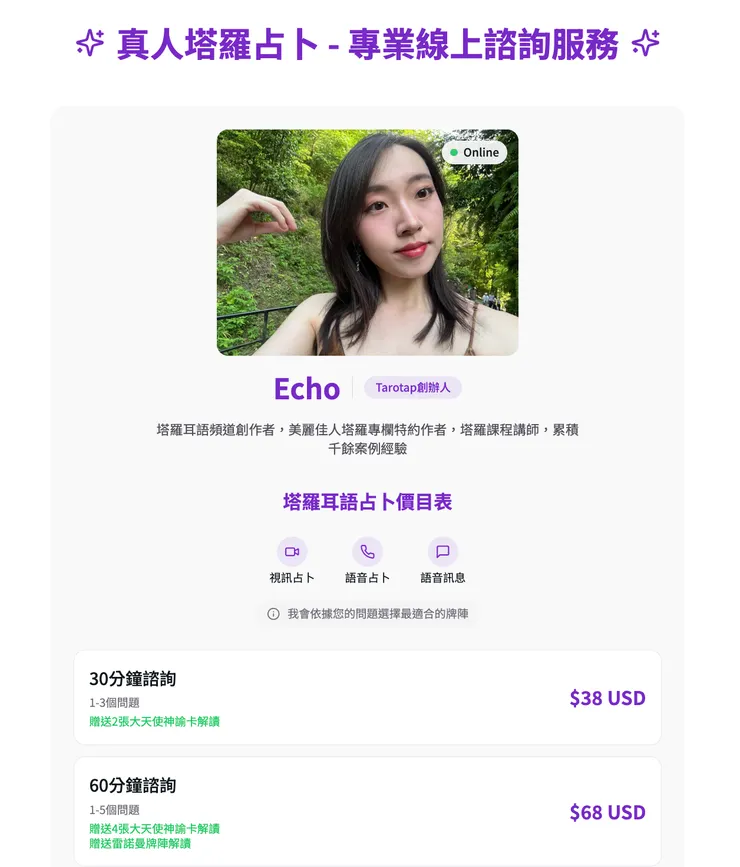Click the sparkle icon left of the title
Viewport: 740px width, 867px height.
tap(89, 43)
